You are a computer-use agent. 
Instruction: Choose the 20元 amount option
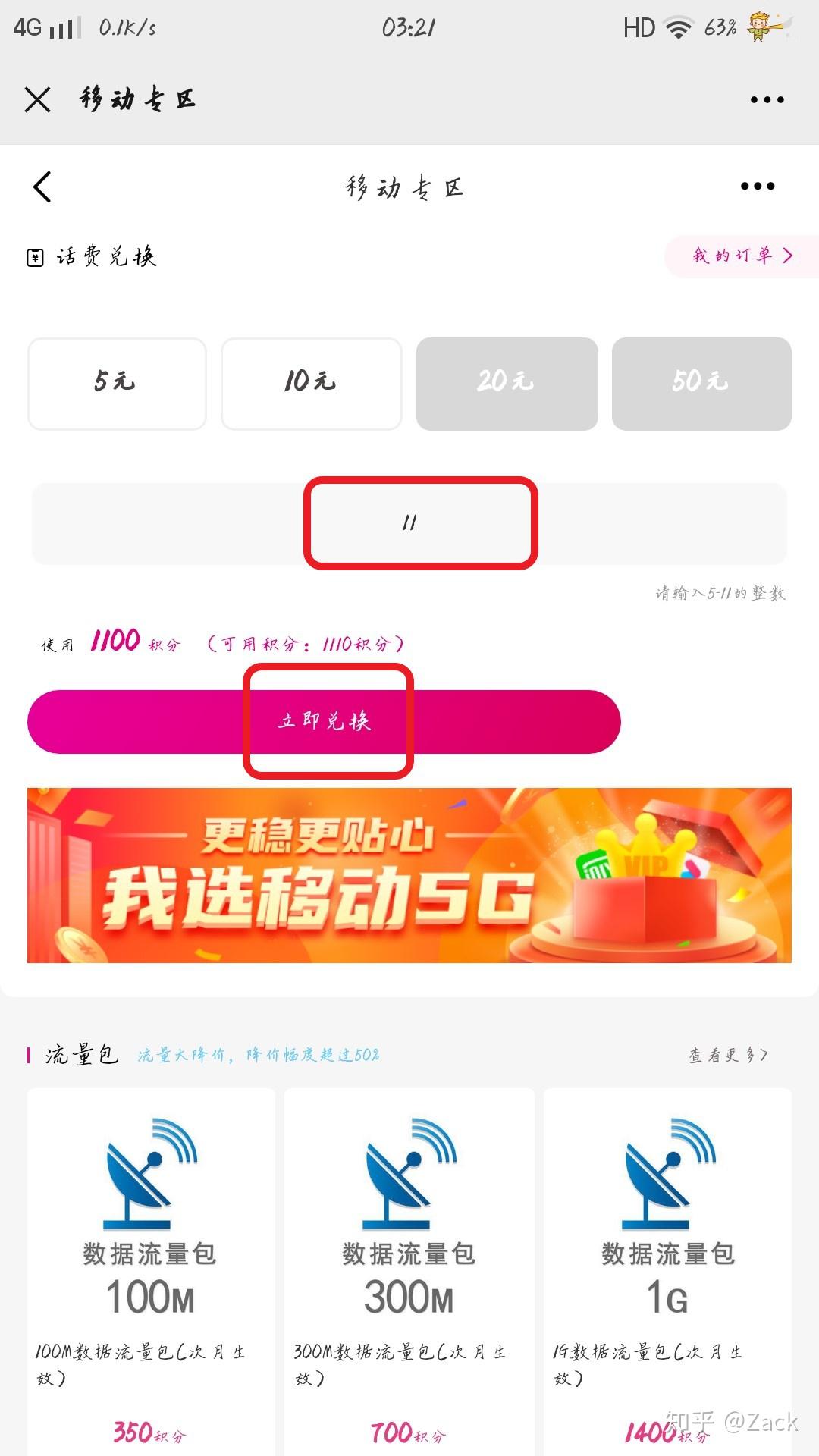click(507, 384)
